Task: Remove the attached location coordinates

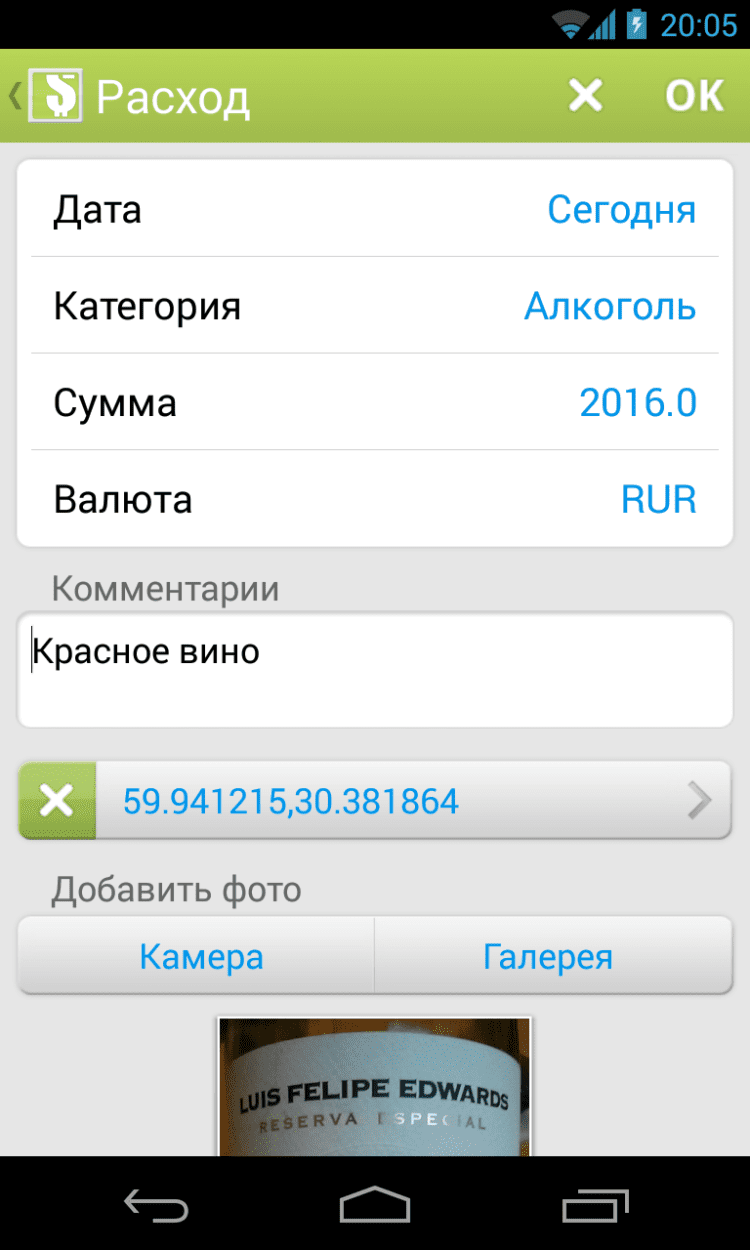Action: [57, 801]
